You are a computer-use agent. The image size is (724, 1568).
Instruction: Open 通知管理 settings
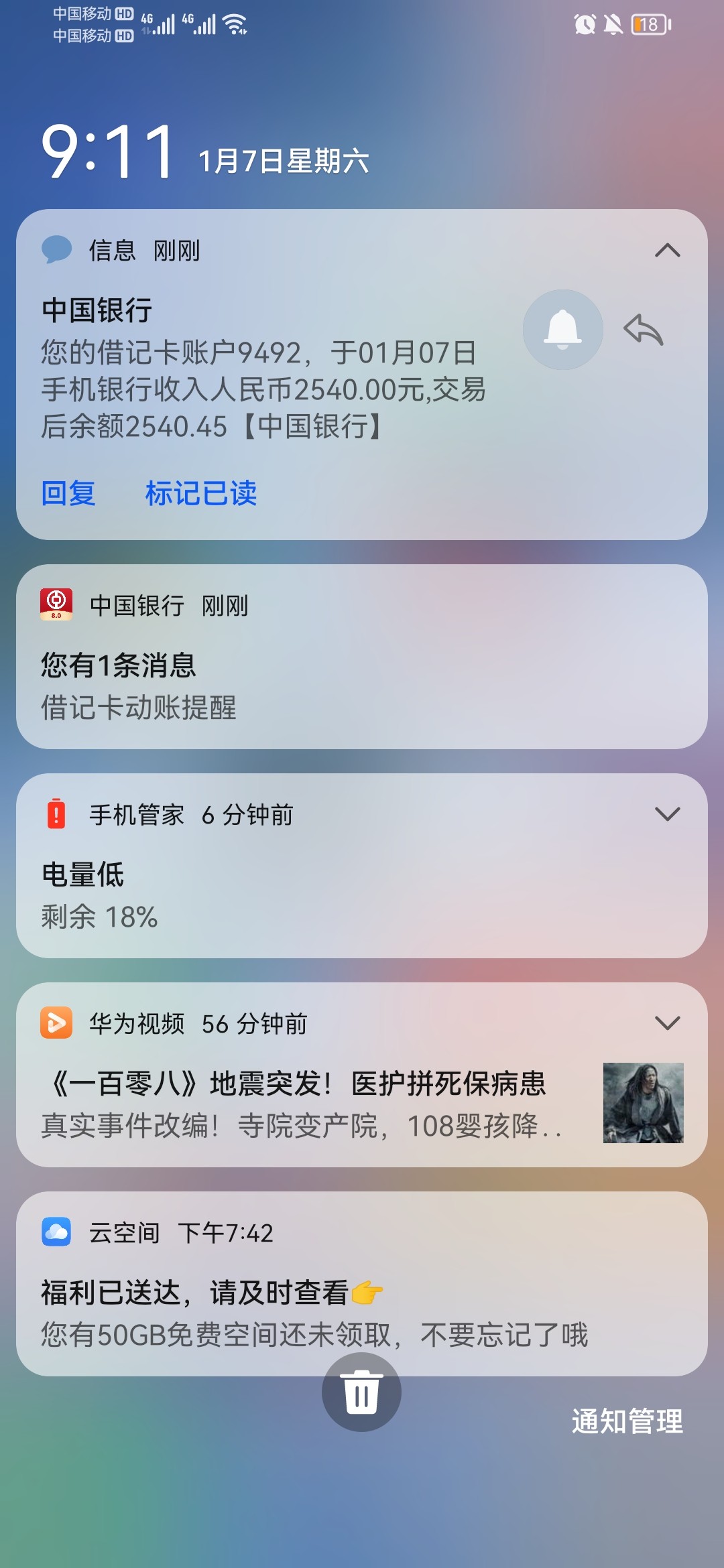(x=627, y=1421)
